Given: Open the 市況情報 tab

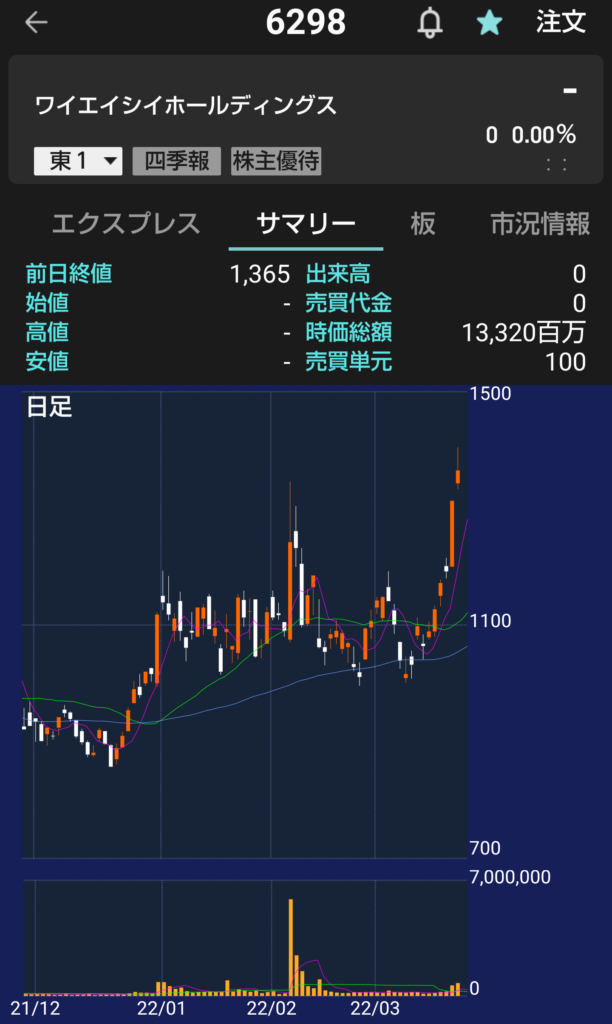Looking at the screenshot, I should coord(540,224).
